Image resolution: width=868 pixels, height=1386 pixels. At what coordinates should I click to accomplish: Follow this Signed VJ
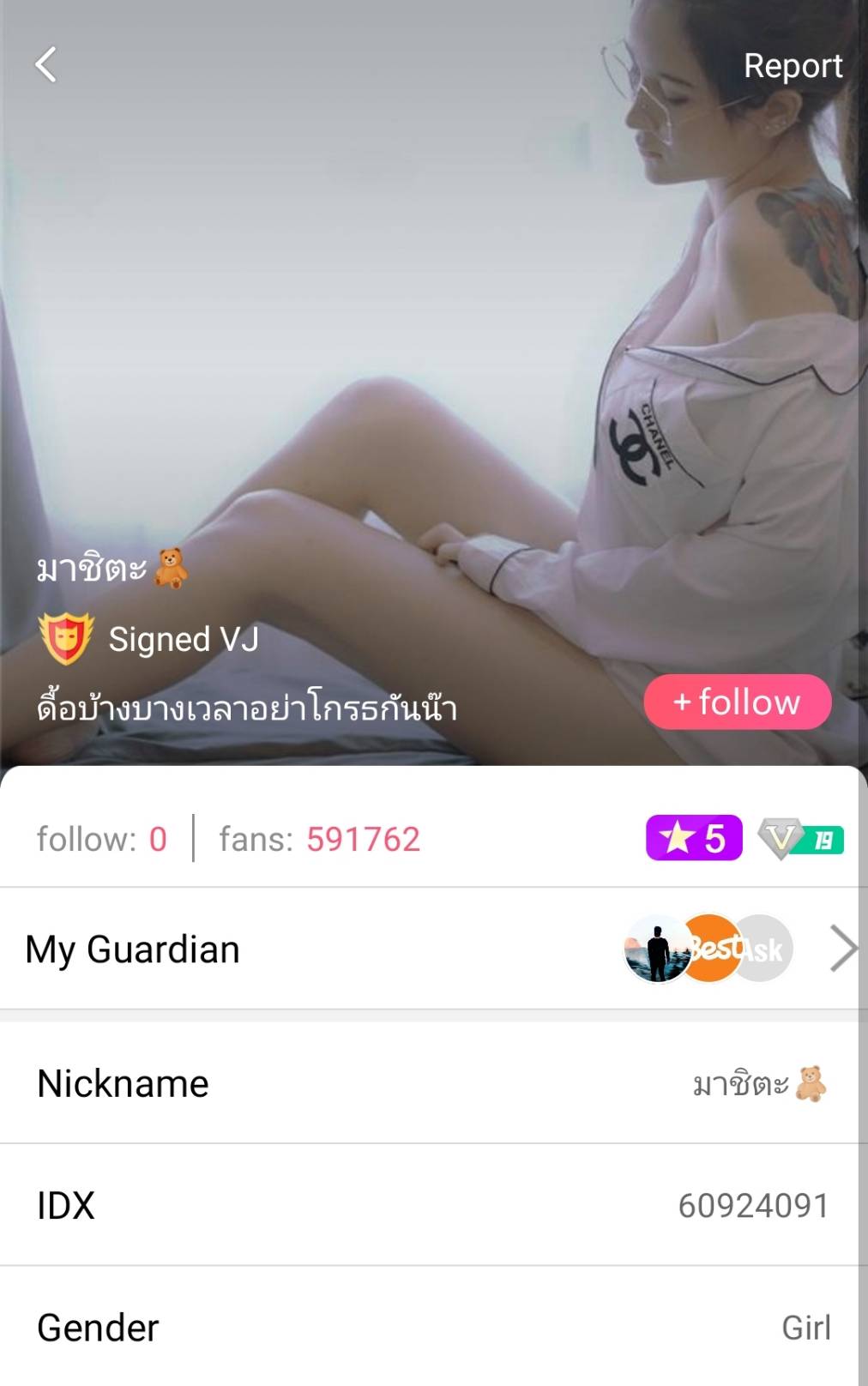click(x=738, y=702)
